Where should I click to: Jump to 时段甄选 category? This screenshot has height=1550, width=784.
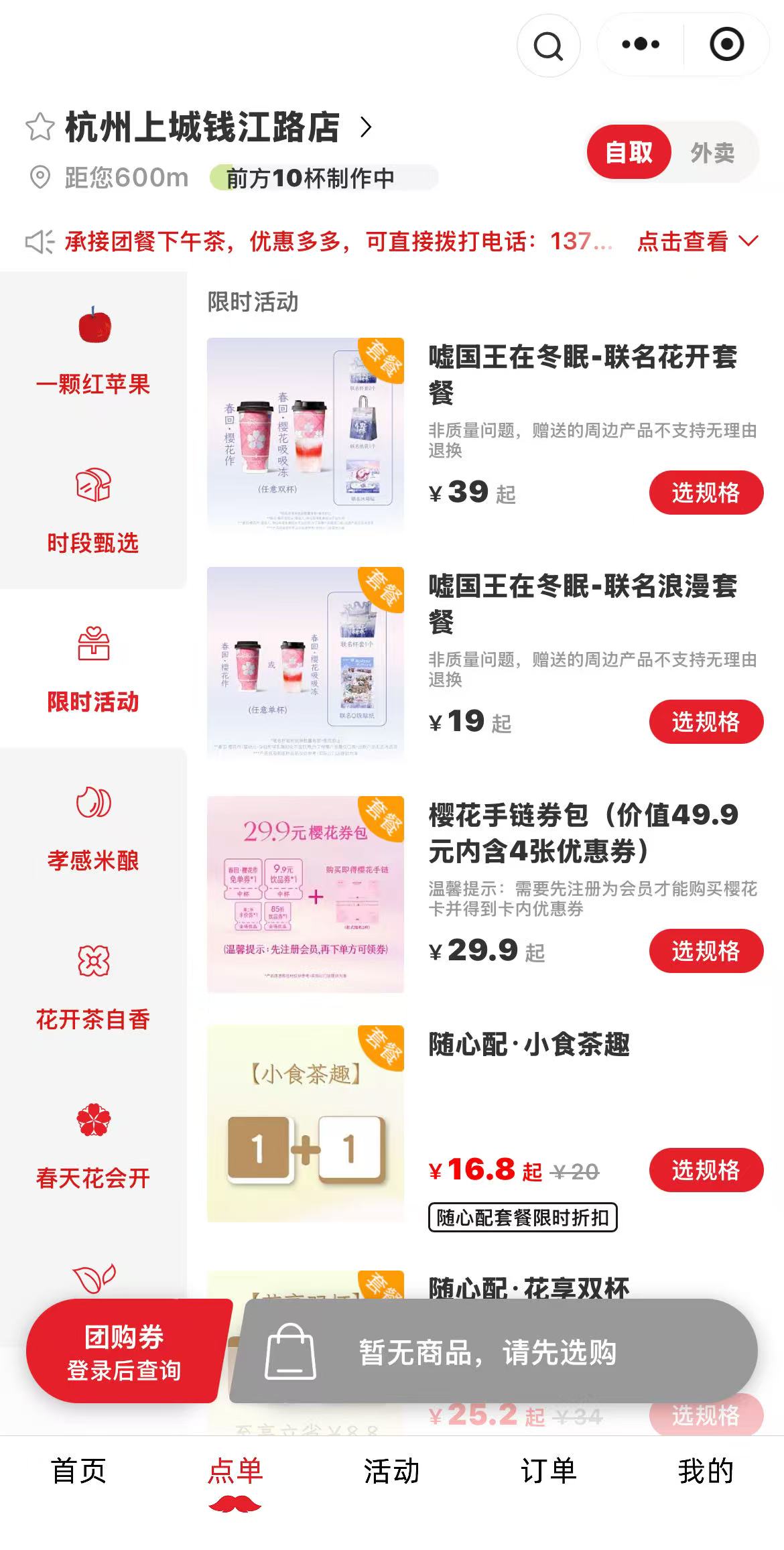click(93, 511)
